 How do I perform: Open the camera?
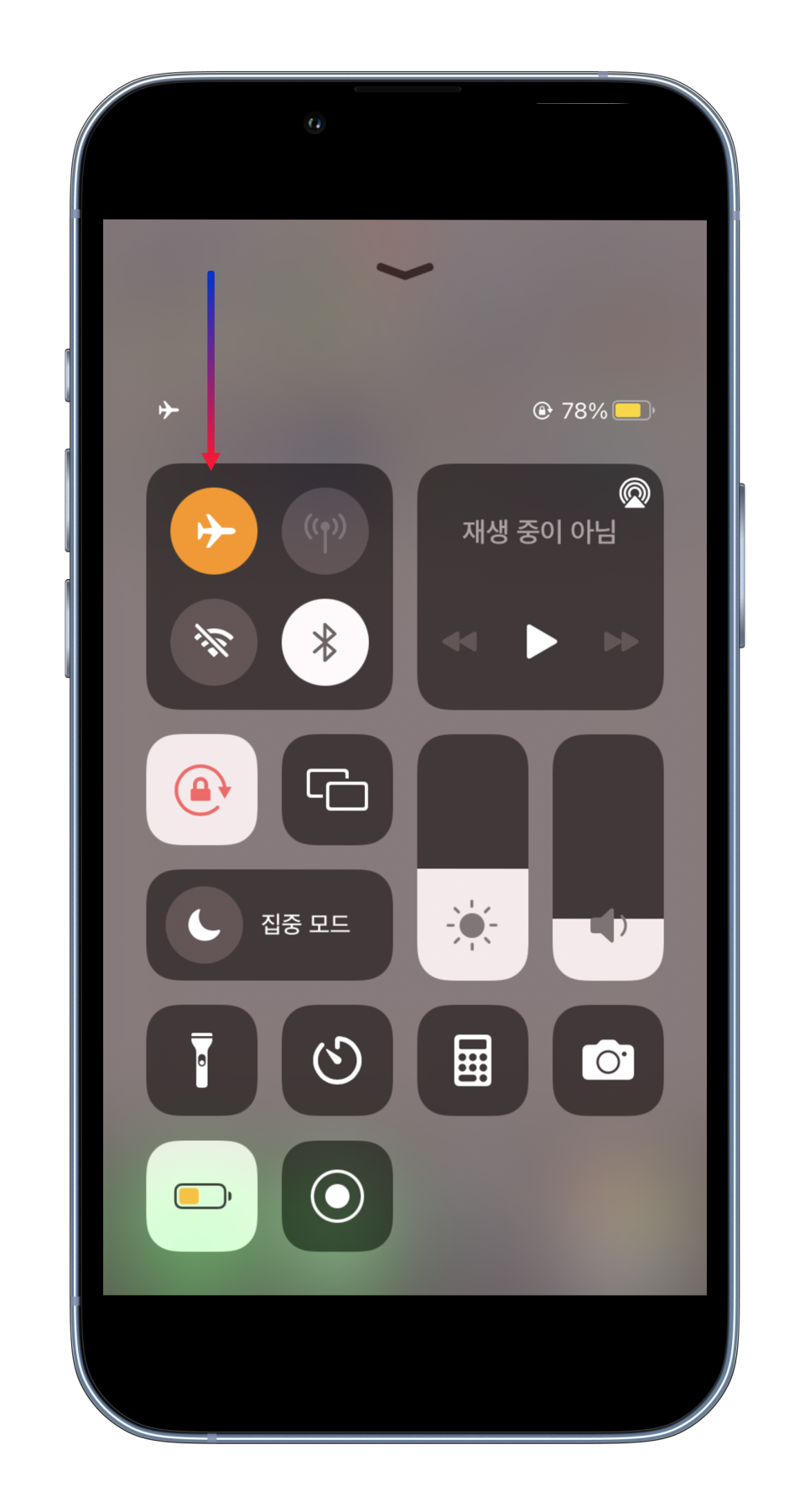click(x=608, y=1060)
